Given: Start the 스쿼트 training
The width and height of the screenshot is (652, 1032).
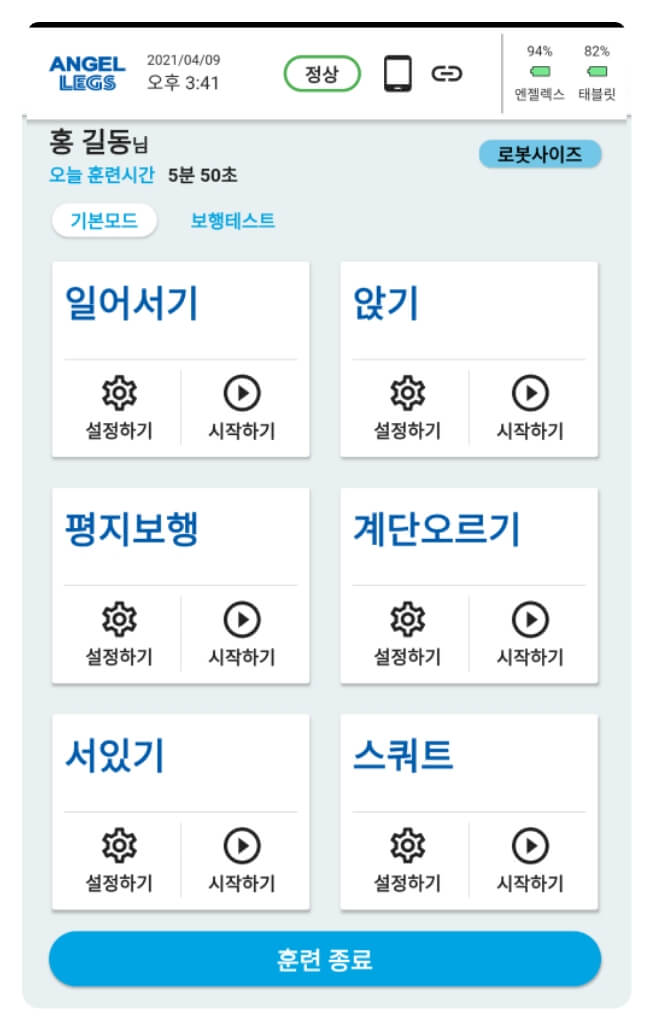Looking at the screenshot, I should coord(530,860).
